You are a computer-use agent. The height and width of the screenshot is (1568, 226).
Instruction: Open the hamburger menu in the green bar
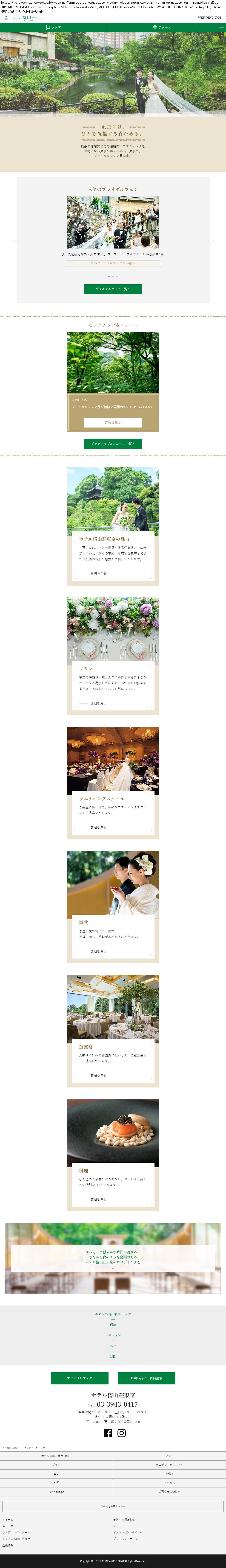[x=221, y=27]
